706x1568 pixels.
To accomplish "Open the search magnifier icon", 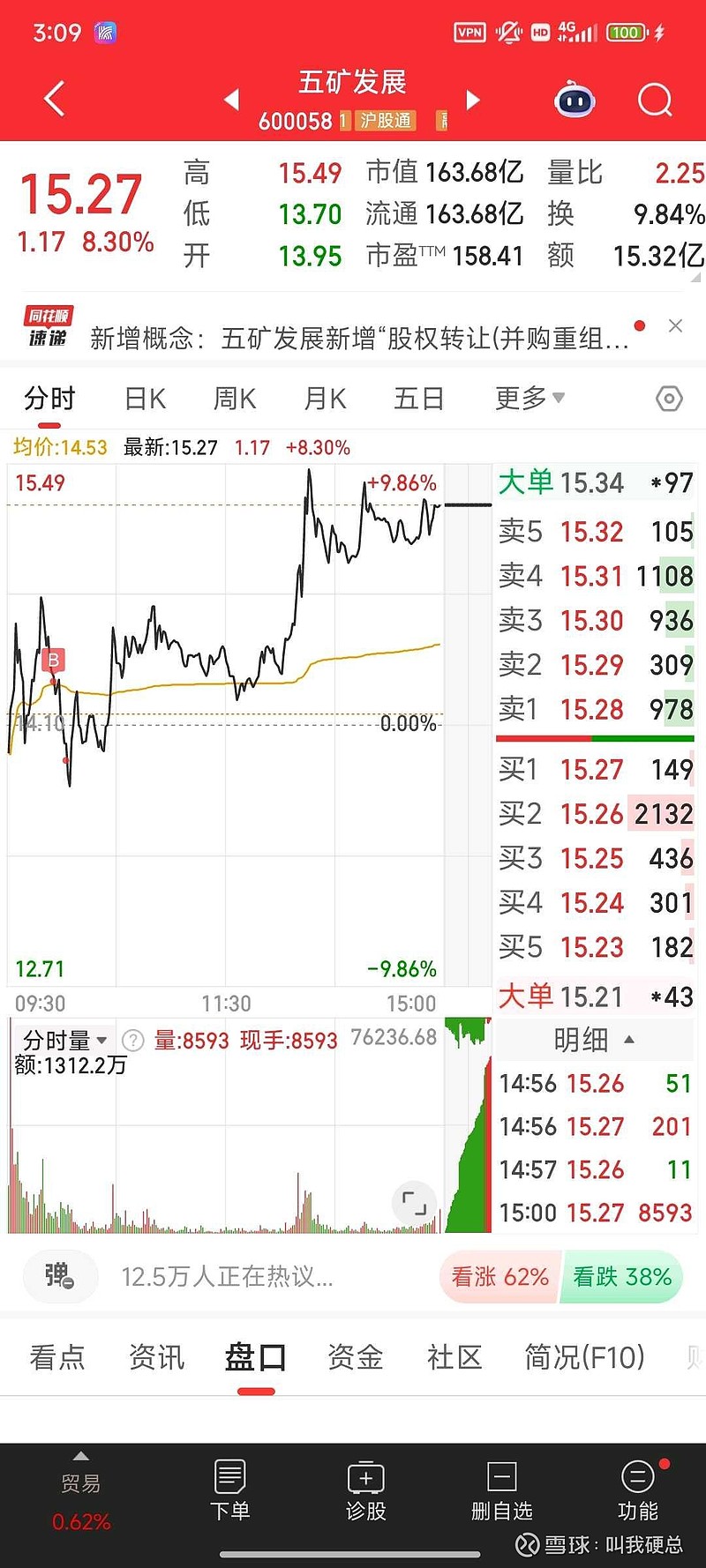I will [x=655, y=100].
